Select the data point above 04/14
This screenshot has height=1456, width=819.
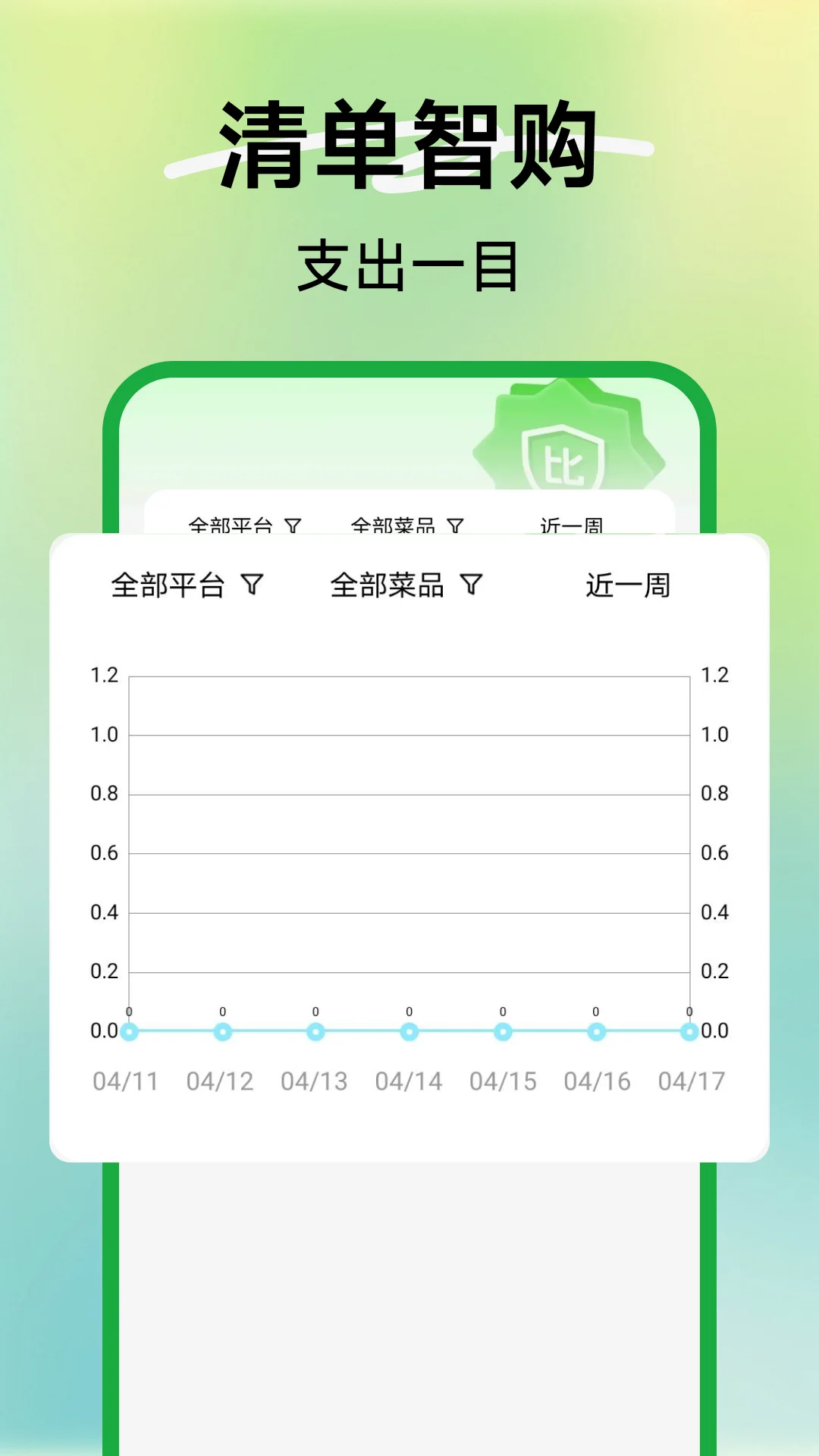[409, 1031]
